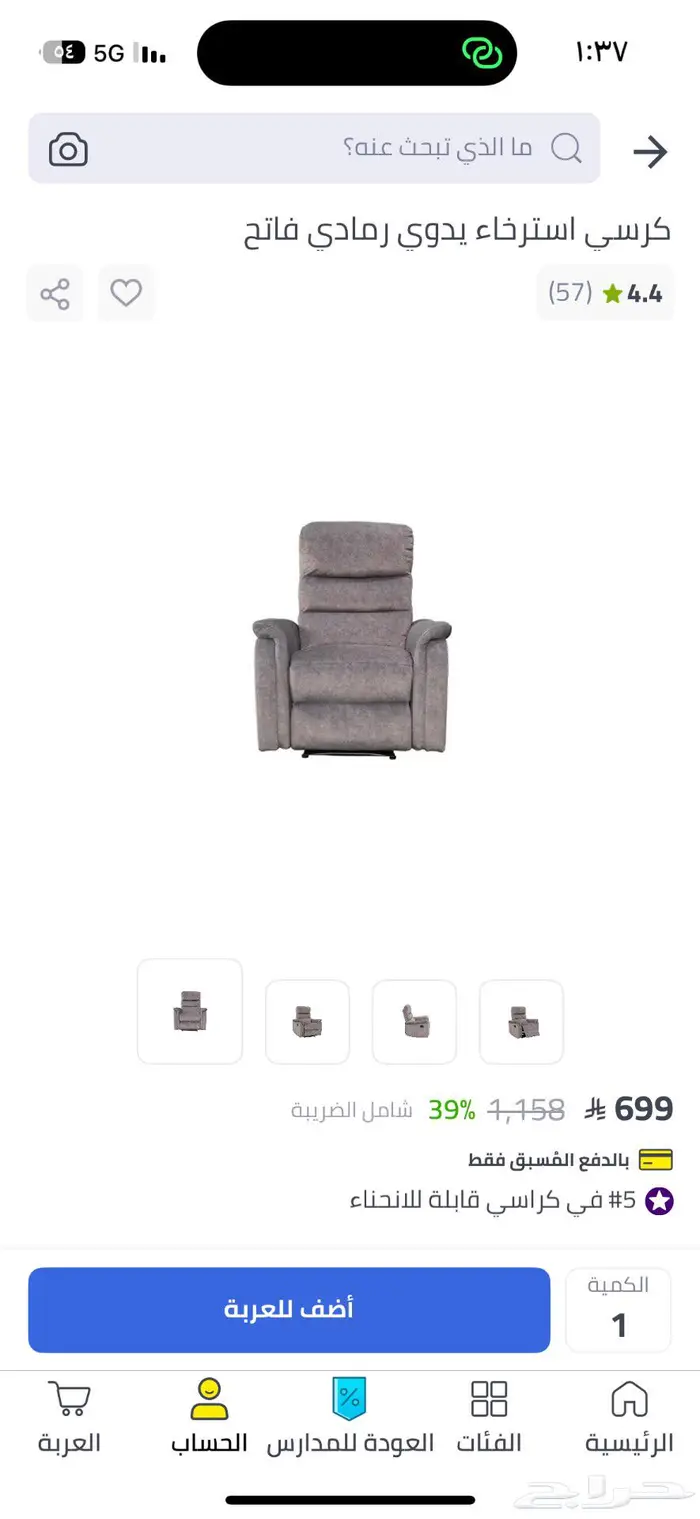
Task: Switch to the الرئيسية home tab
Action: [629, 1417]
